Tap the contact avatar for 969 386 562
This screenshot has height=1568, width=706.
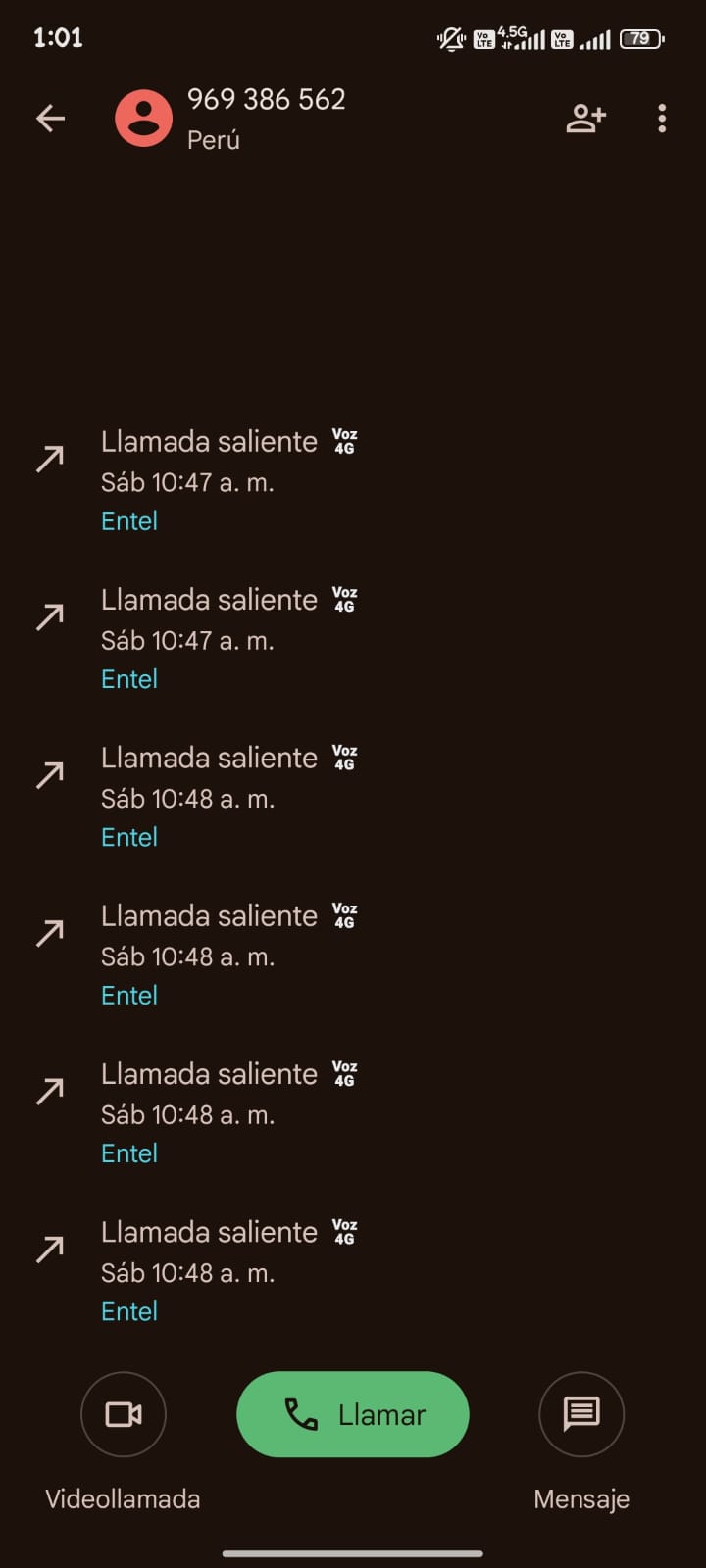[x=144, y=119]
